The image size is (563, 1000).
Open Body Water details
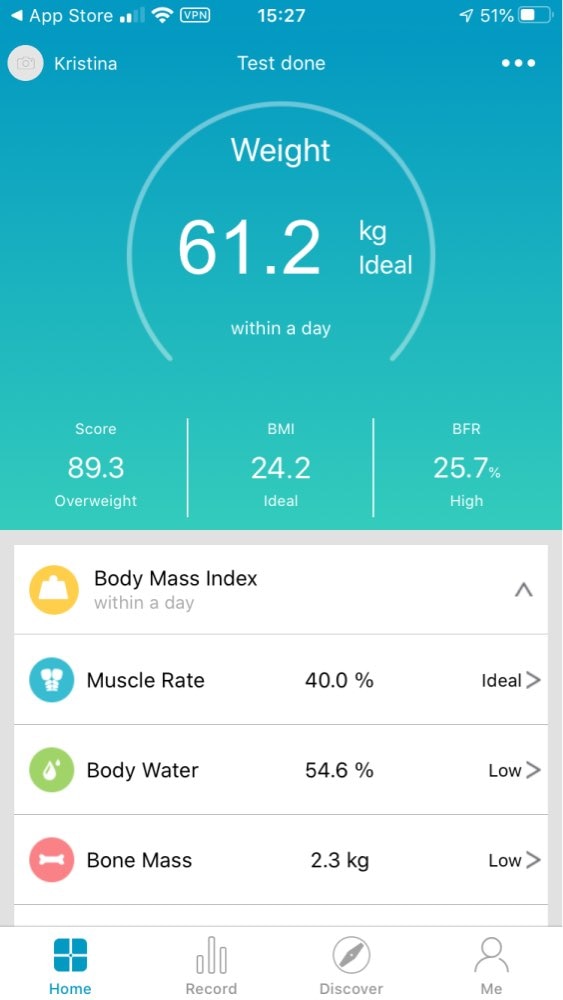(x=281, y=770)
